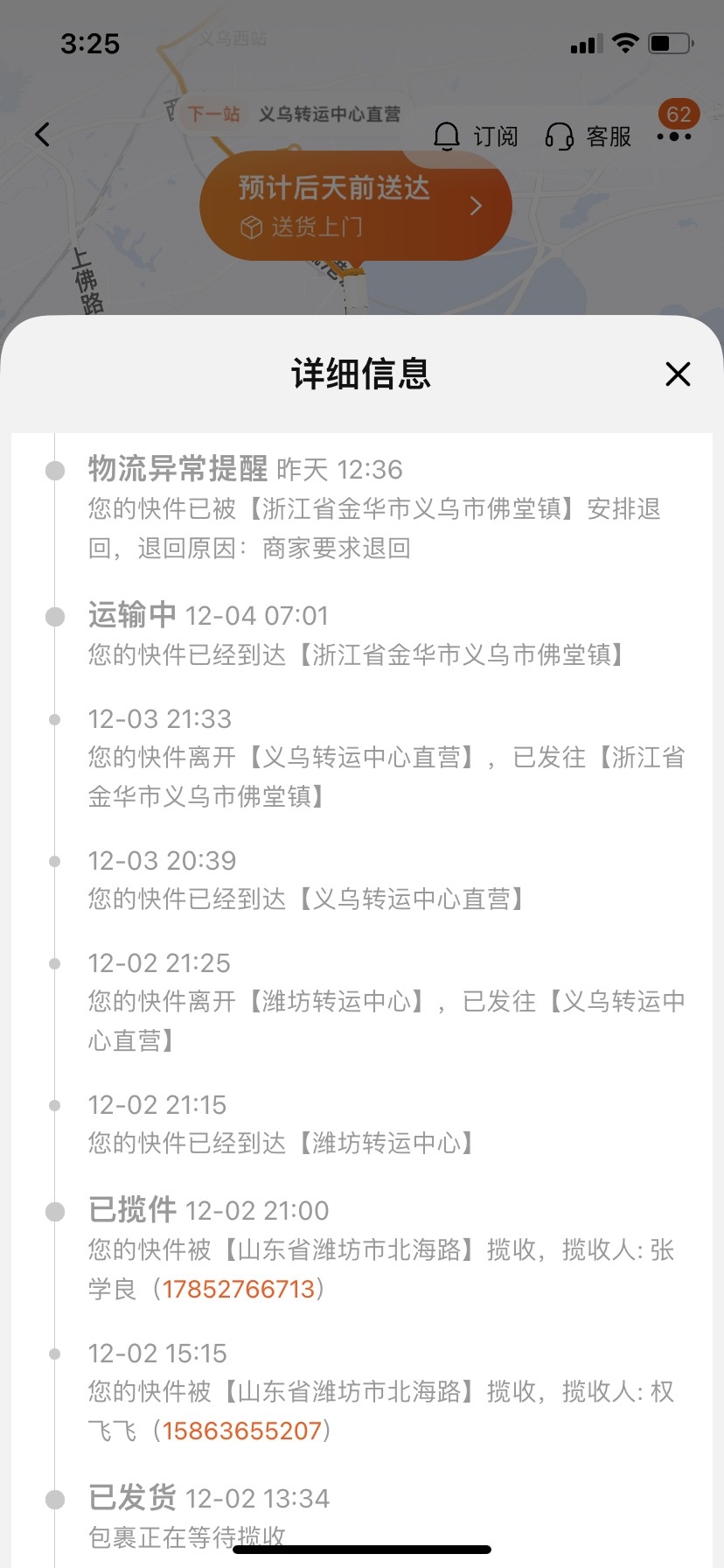Call courier 张学良 at 17852766713
This screenshot has height=1568, width=724.
point(238,1289)
